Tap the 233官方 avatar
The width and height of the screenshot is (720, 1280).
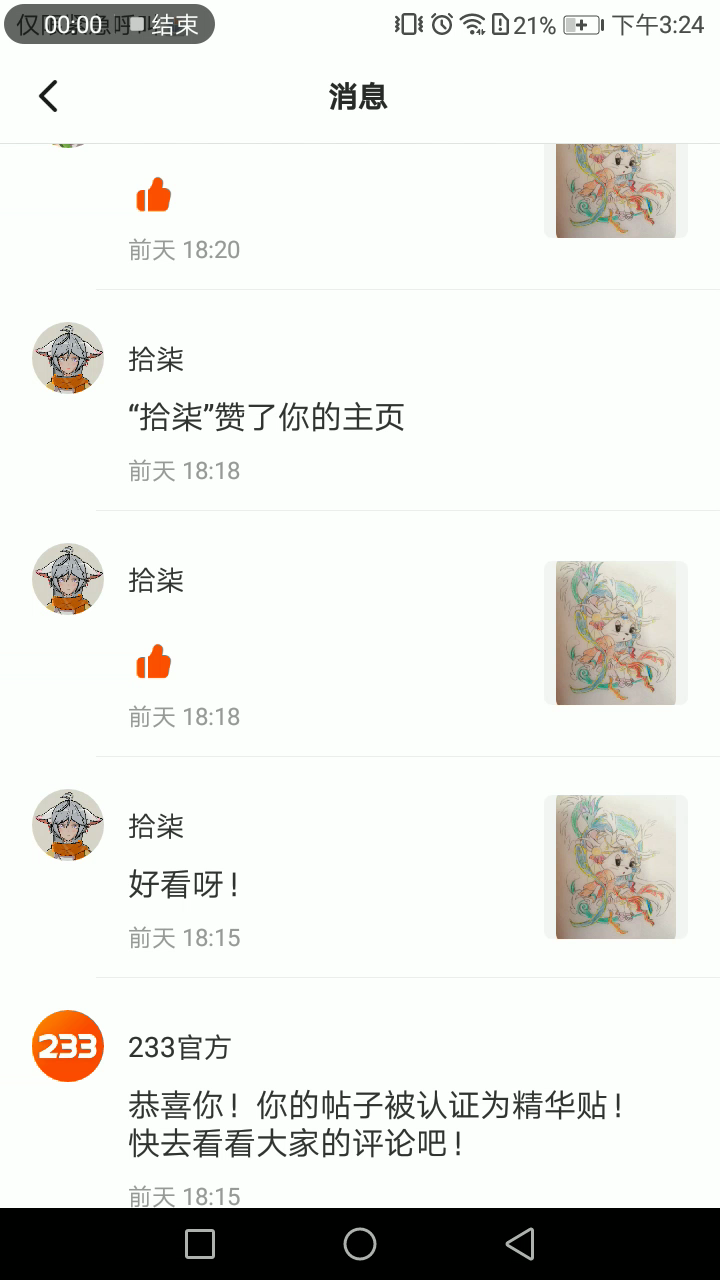(x=68, y=1046)
